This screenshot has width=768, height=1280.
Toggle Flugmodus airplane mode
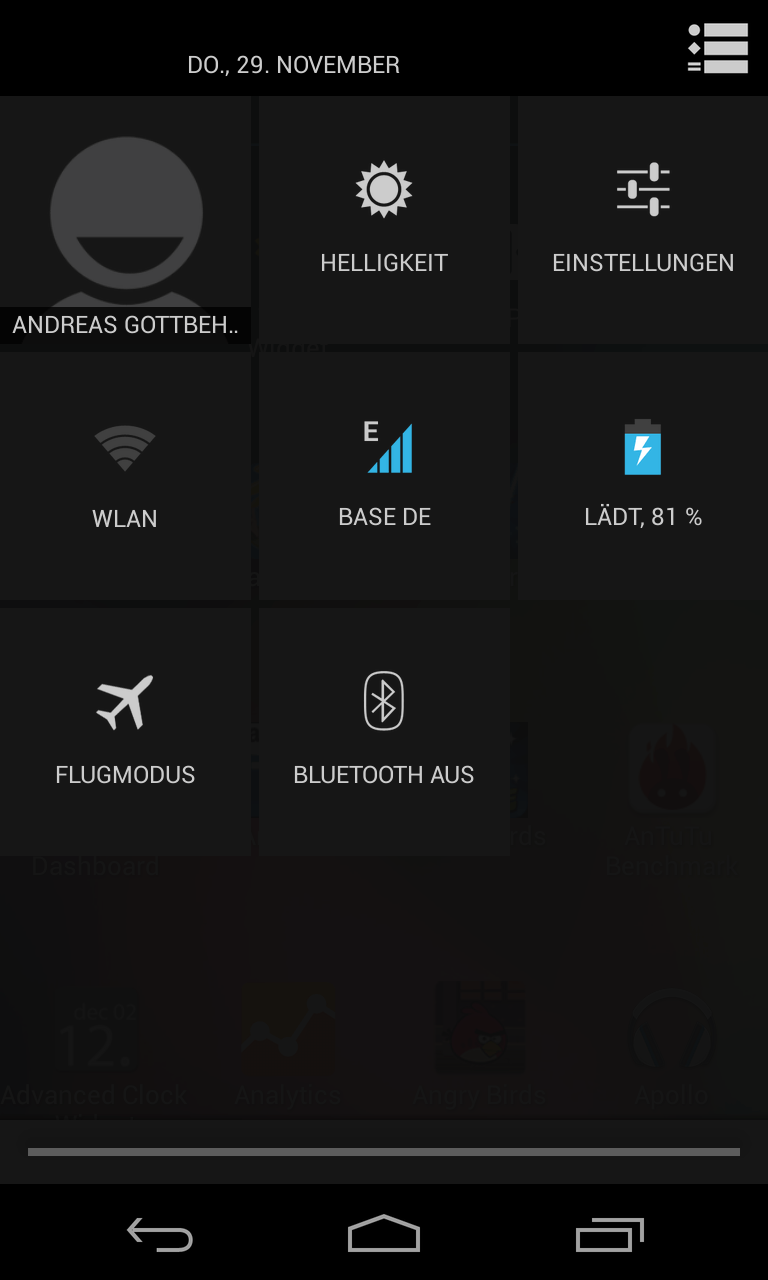pyautogui.click(x=125, y=730)
